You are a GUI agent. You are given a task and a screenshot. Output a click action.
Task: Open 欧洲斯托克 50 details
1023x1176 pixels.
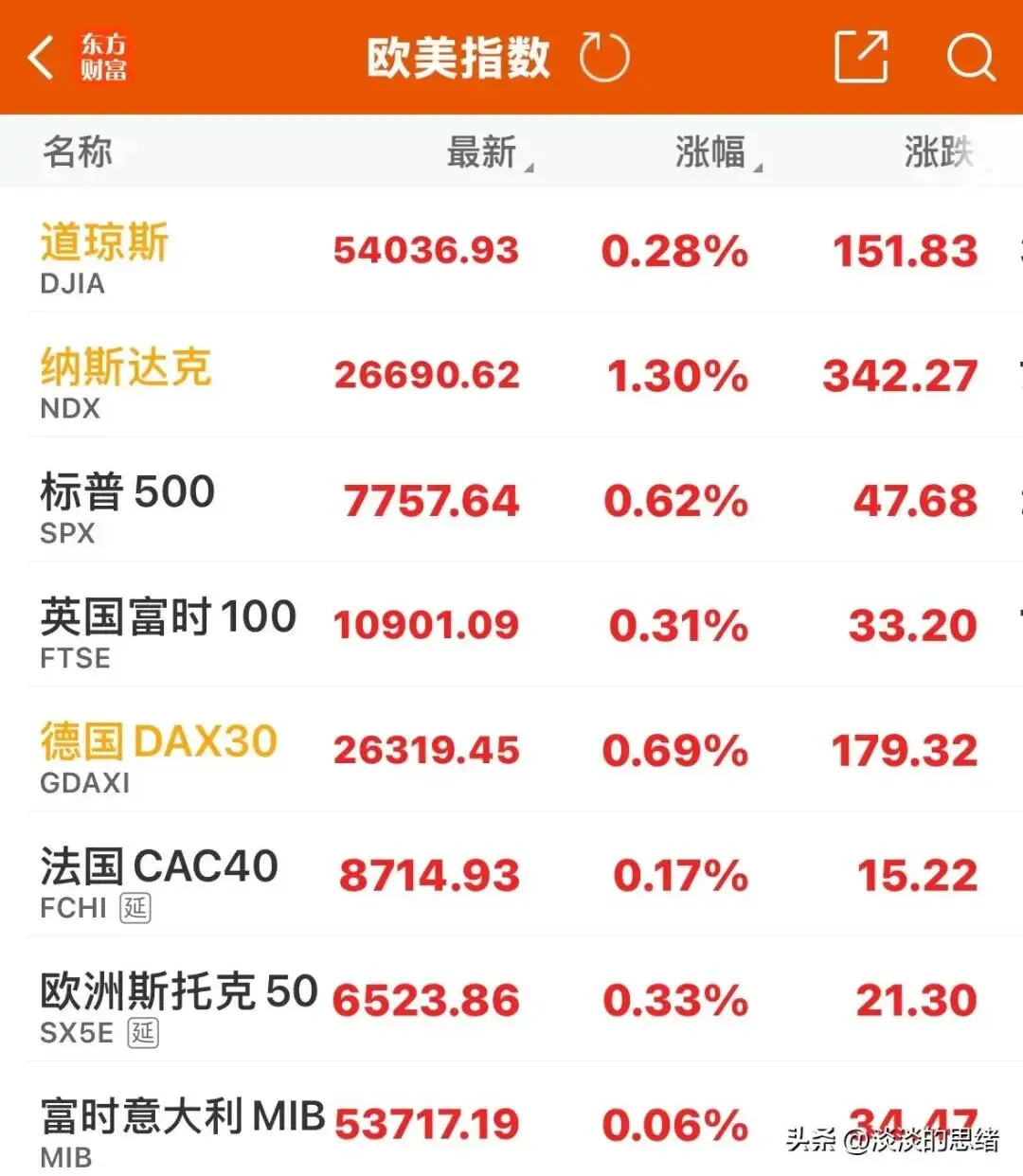click(x=511, y=1000)
